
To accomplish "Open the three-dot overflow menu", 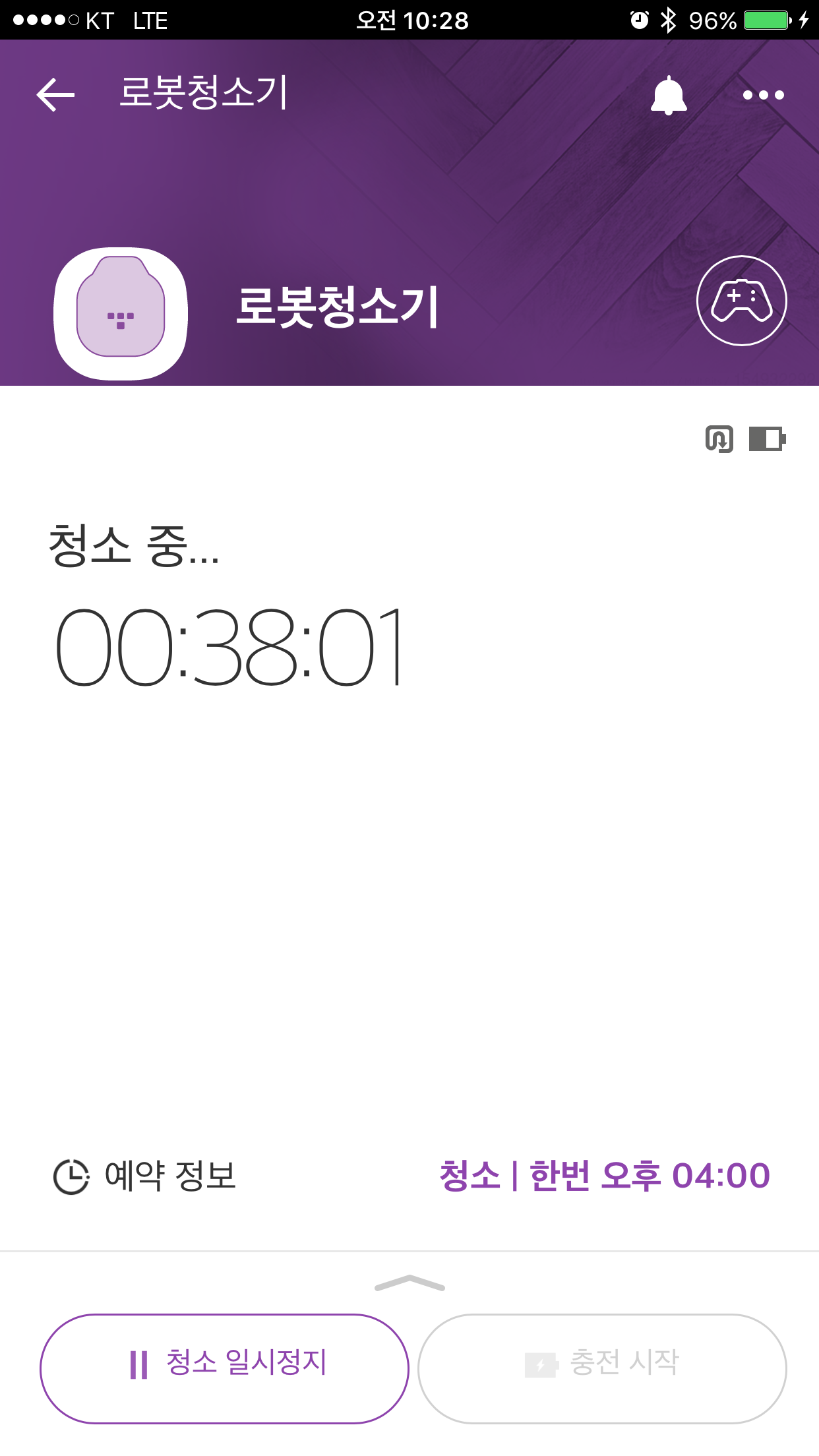I will pyautogui.click(x=763, y=95).
